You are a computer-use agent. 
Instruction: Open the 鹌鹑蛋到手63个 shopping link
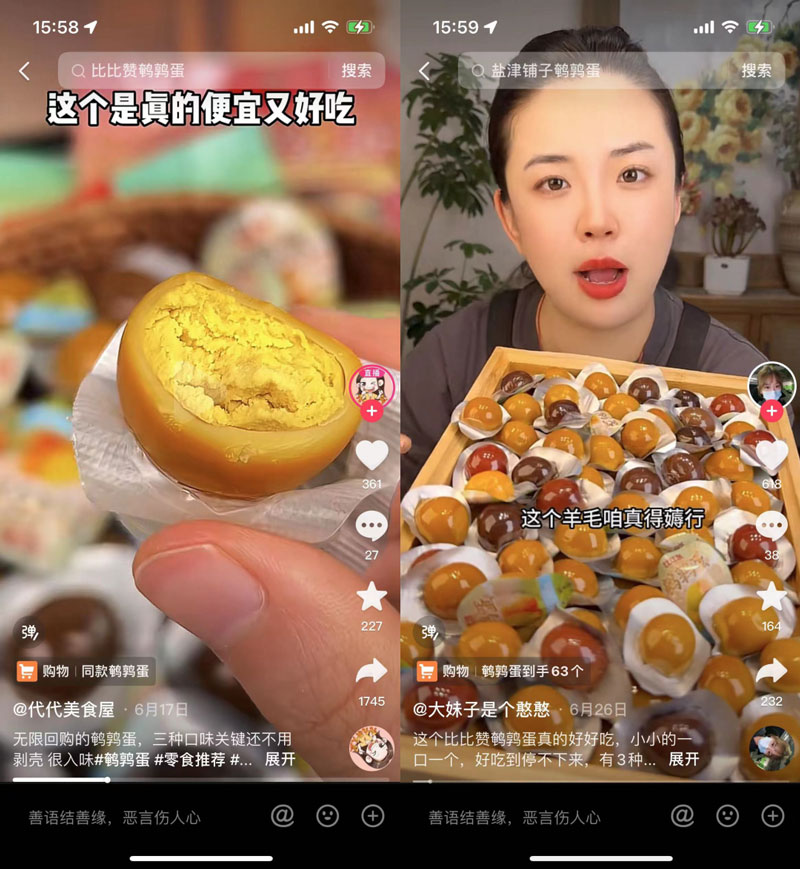click(x=501, y=671)
